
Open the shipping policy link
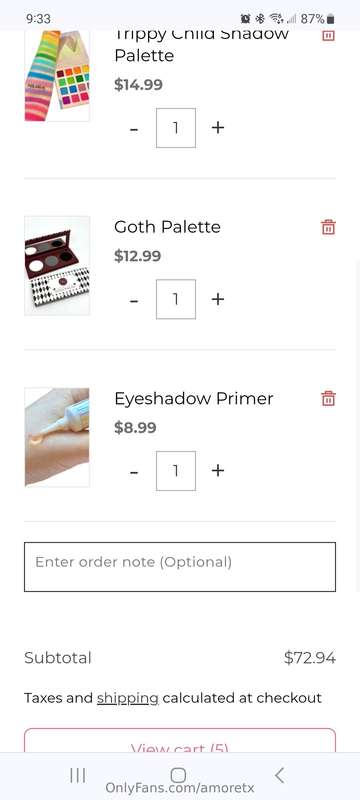(127, 697)
